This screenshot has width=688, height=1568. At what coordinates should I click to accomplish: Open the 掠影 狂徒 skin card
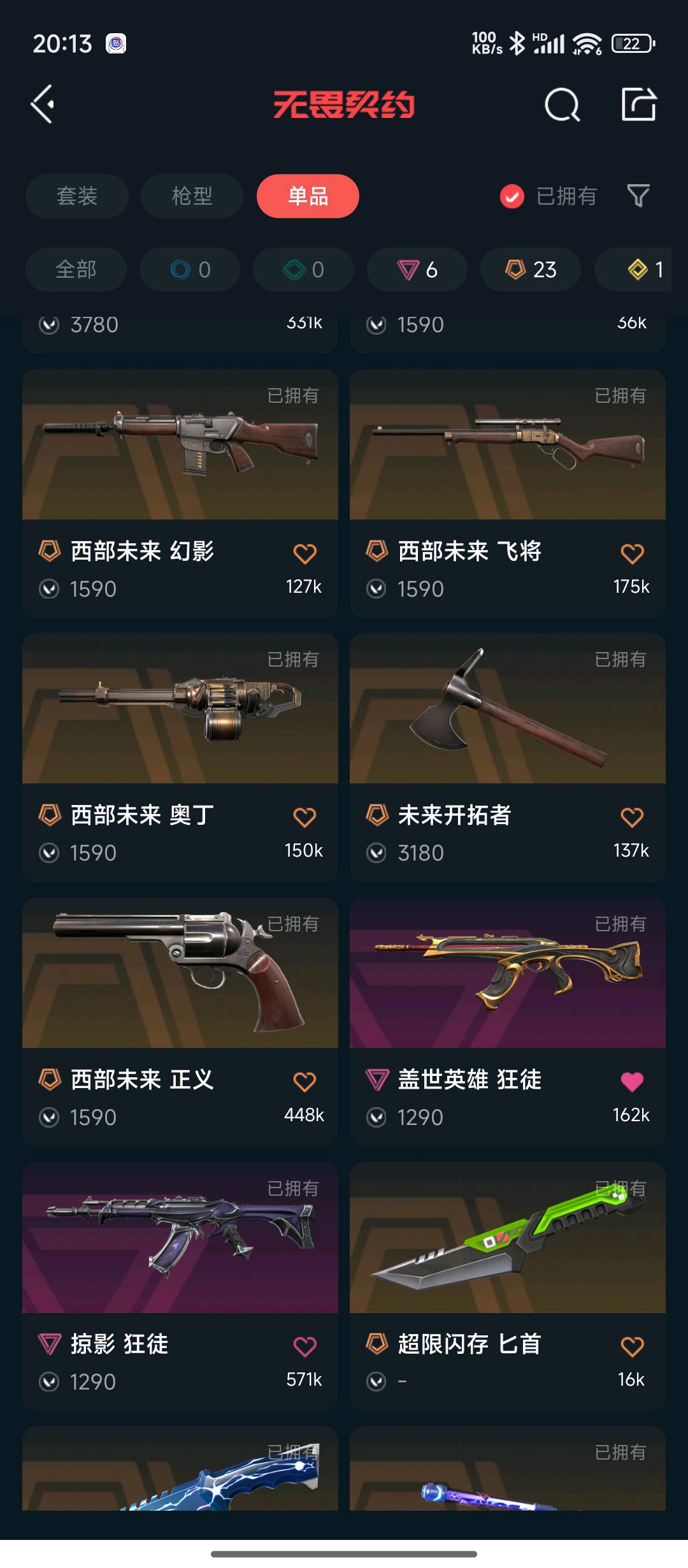[180, 1238]
